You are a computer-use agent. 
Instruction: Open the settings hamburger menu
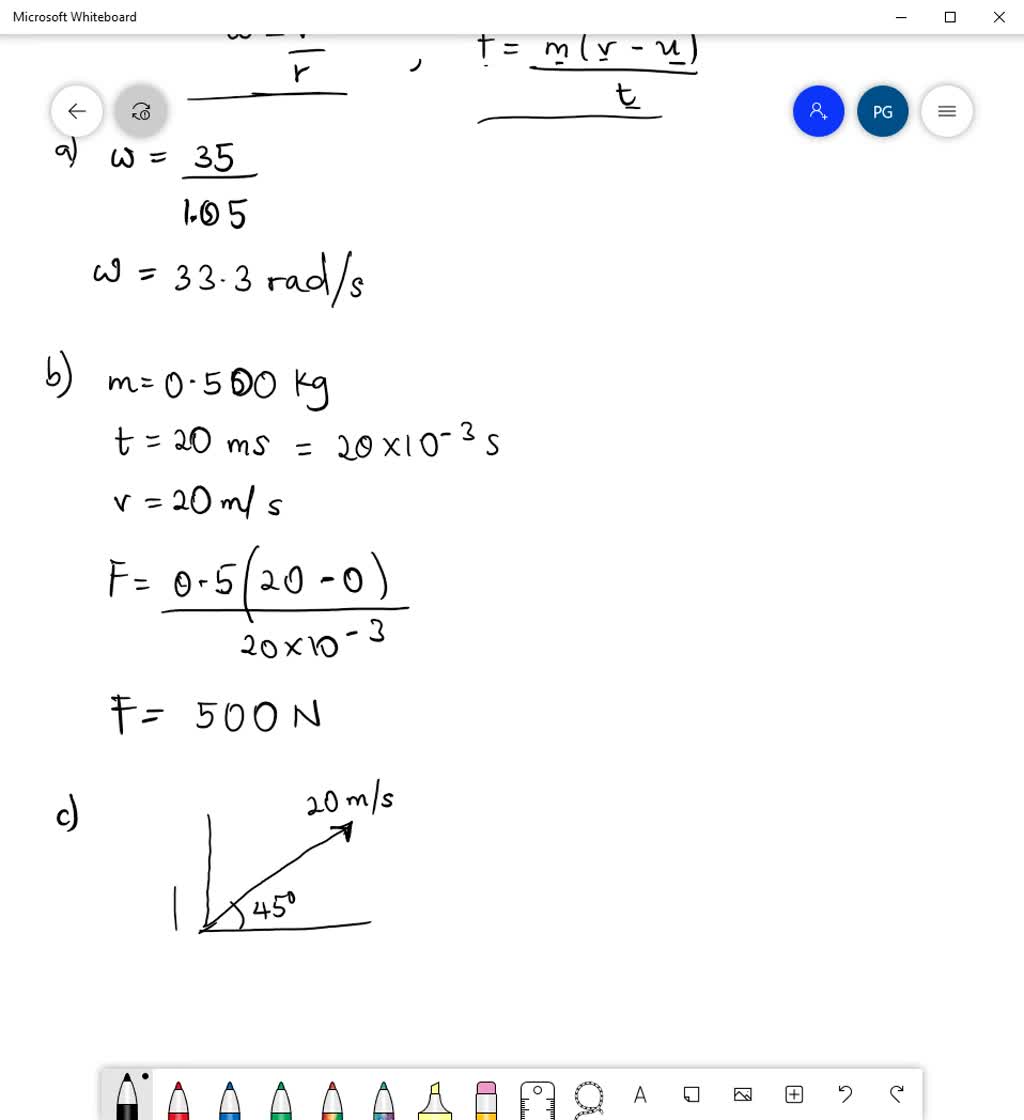pyautogui.click(x=947, y=111)
